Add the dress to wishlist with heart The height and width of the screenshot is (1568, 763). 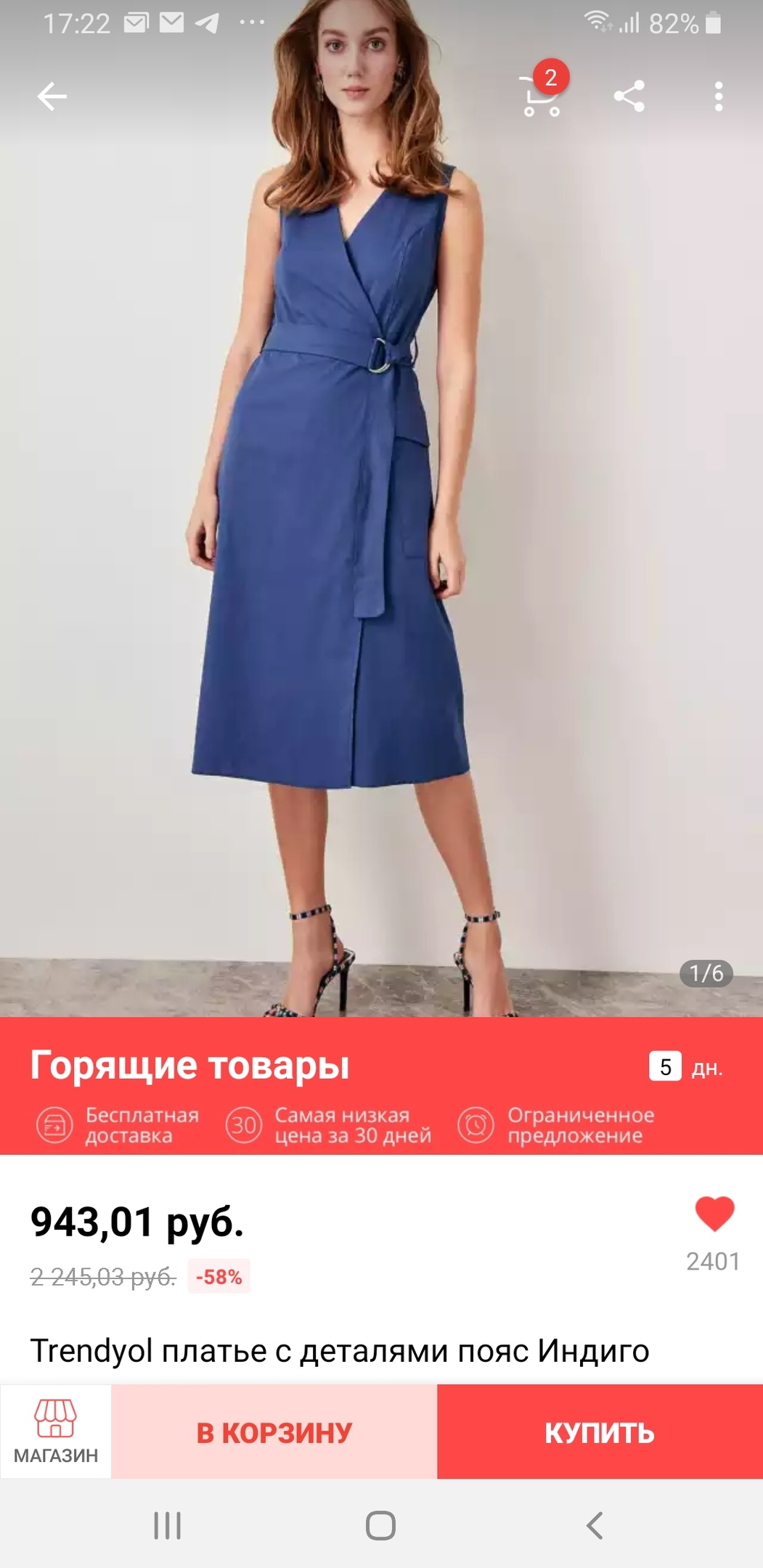pyautogui.click(x=714, y=1214)
